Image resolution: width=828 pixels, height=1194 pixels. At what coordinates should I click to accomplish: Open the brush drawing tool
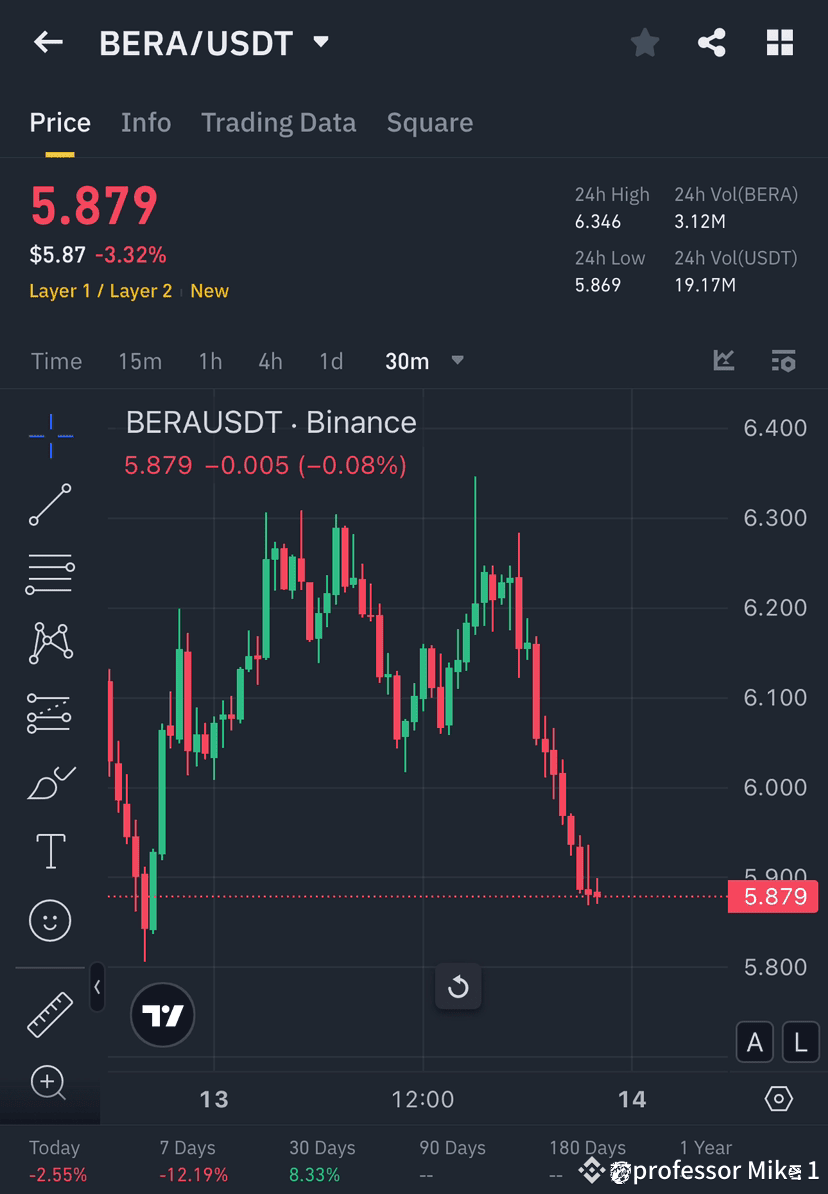(50, 781)
